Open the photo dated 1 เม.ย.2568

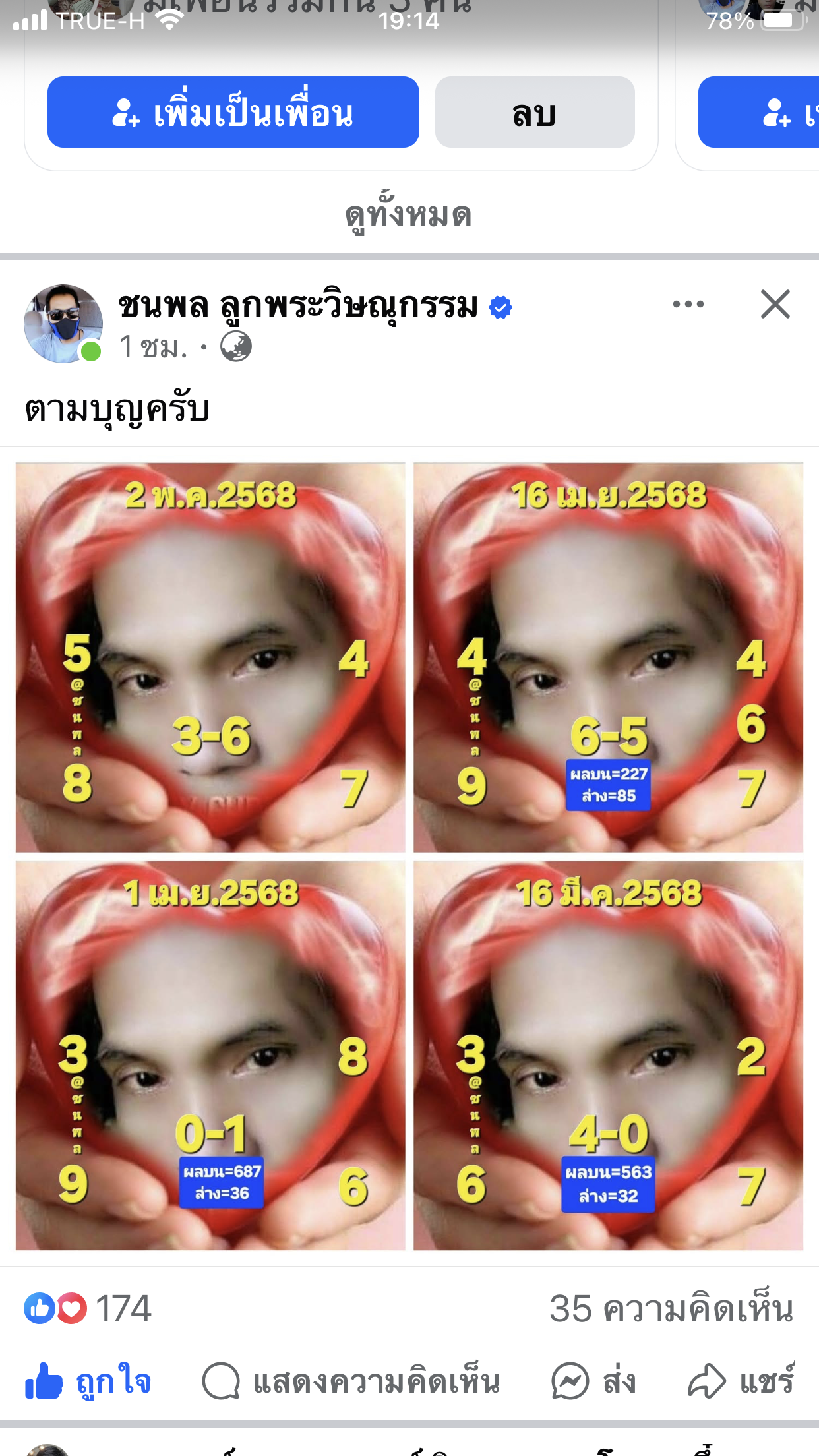click(x=210, y=1055)
